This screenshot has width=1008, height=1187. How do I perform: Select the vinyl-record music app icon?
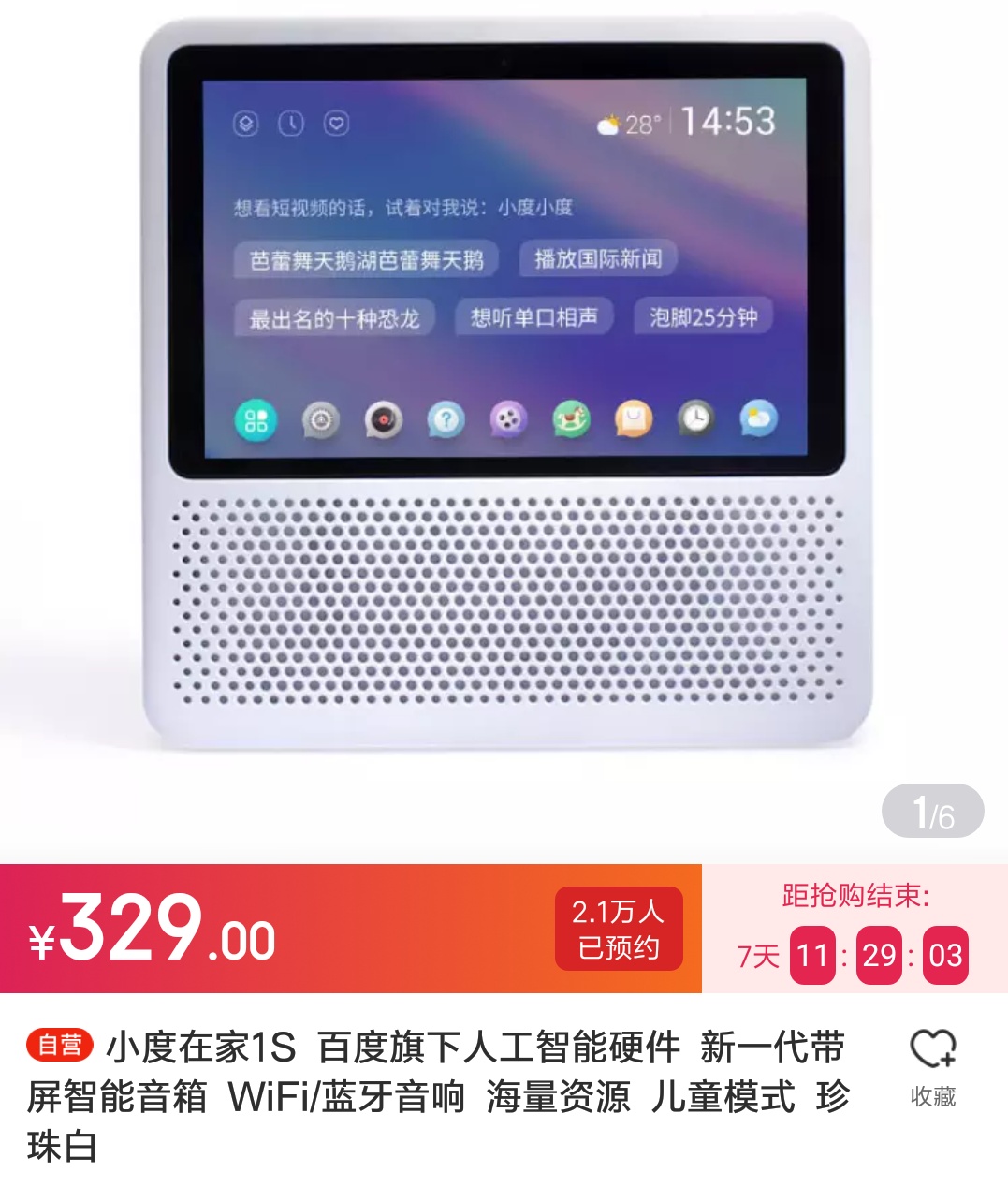pos(383,421)
